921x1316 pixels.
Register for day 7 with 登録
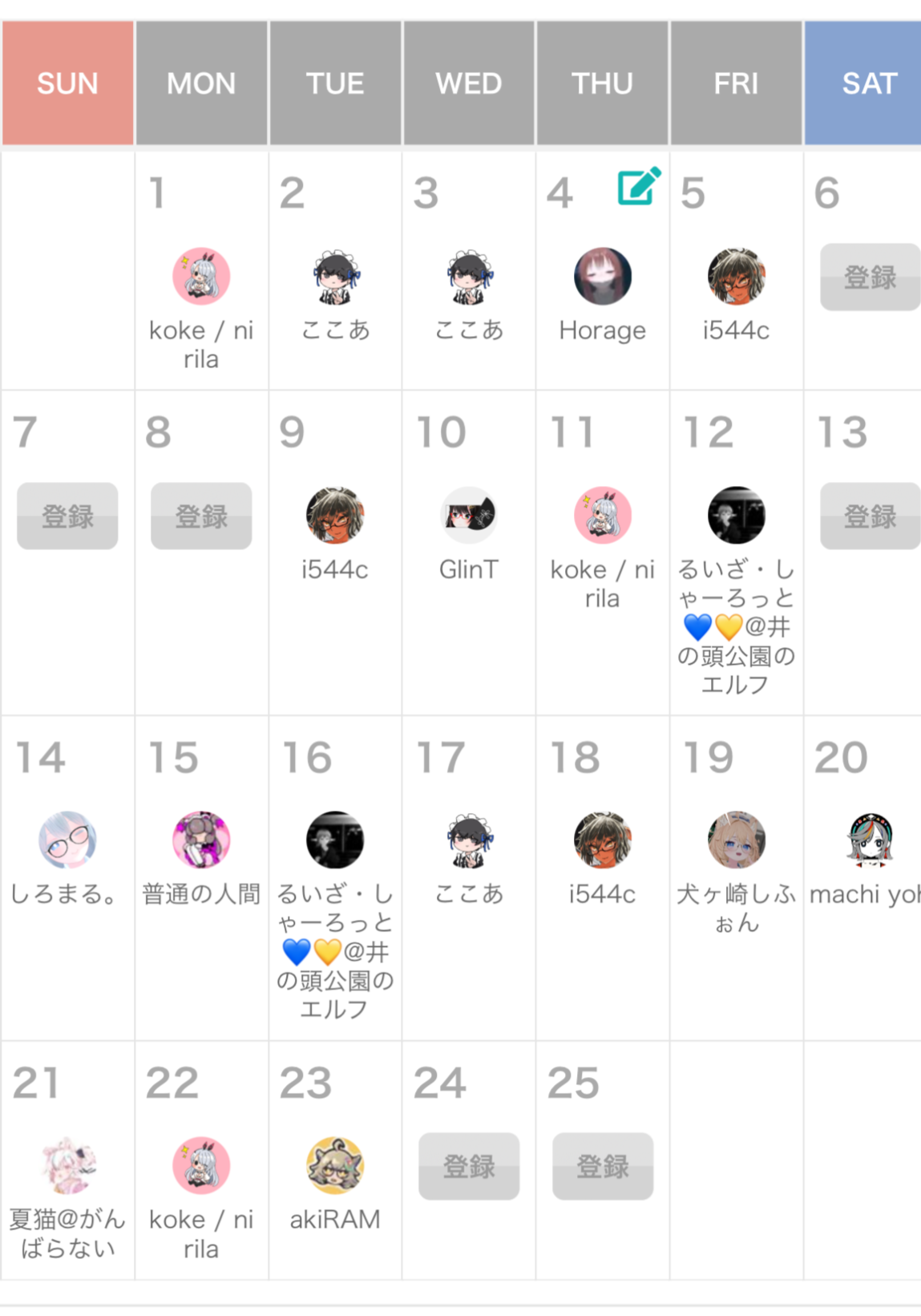(67, 516)
